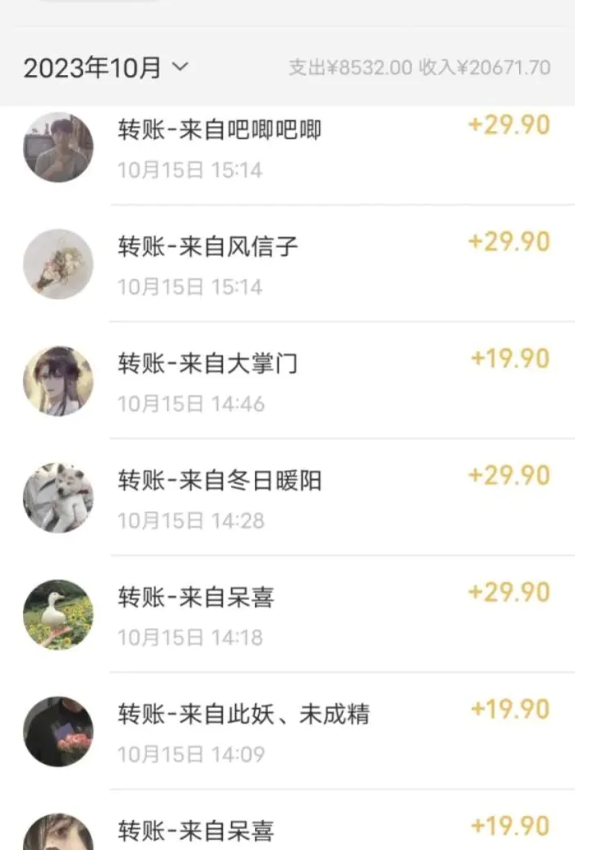Expand the 2023年10月 month picker
The height and width of the screenshot is (850, 608).
pyautogui.click(x=106, y=68)
